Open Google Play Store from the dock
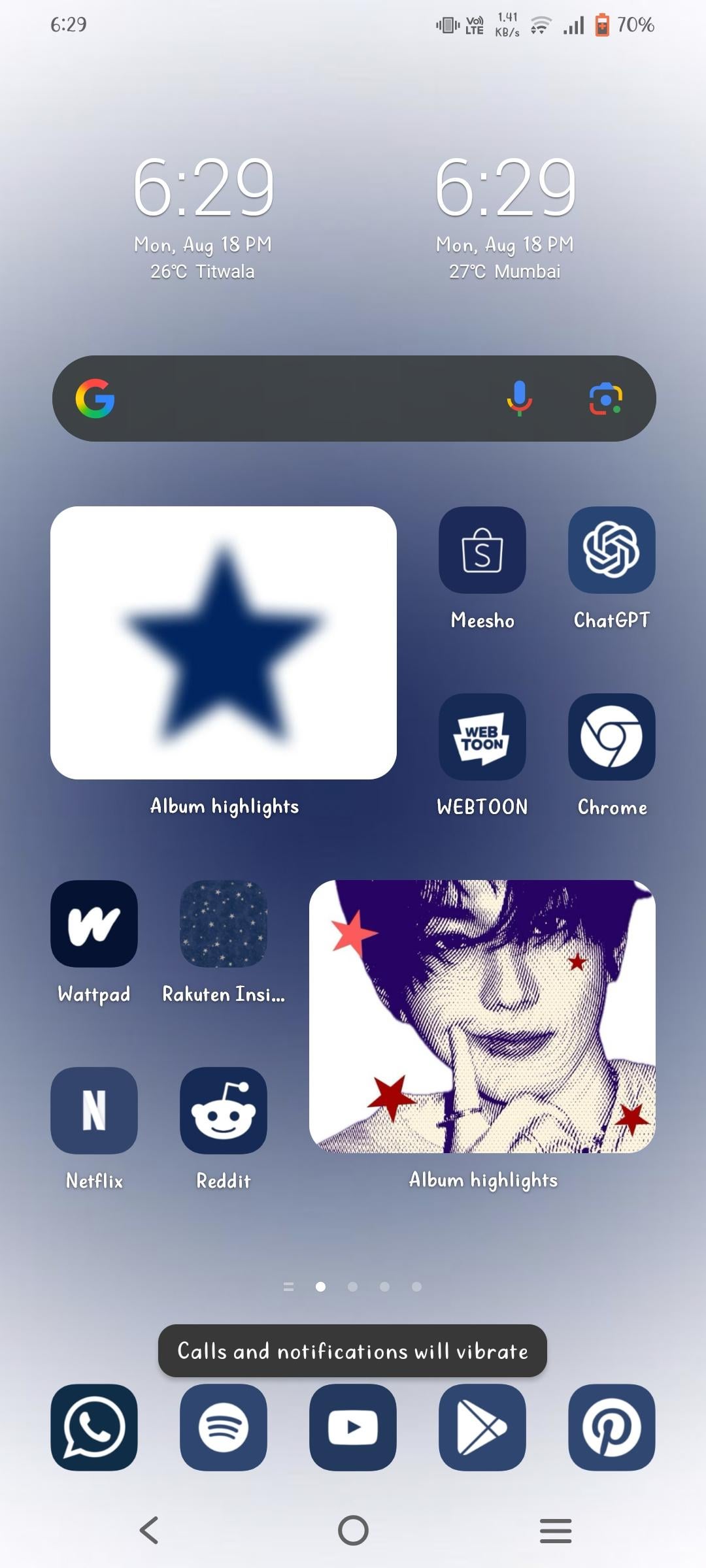 482,1428
